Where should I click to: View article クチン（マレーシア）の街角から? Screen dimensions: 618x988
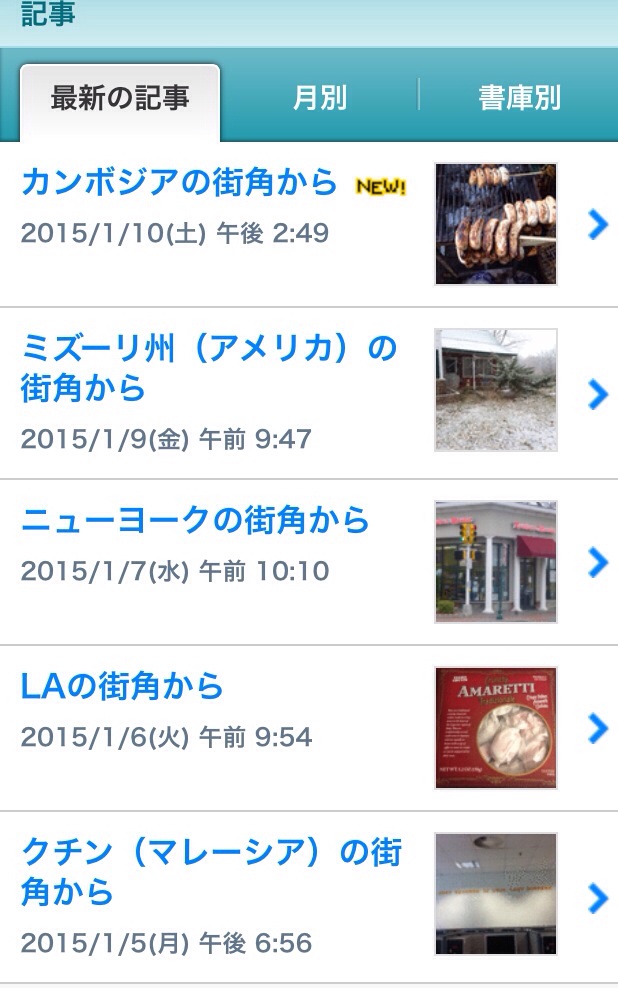[211, 872]
